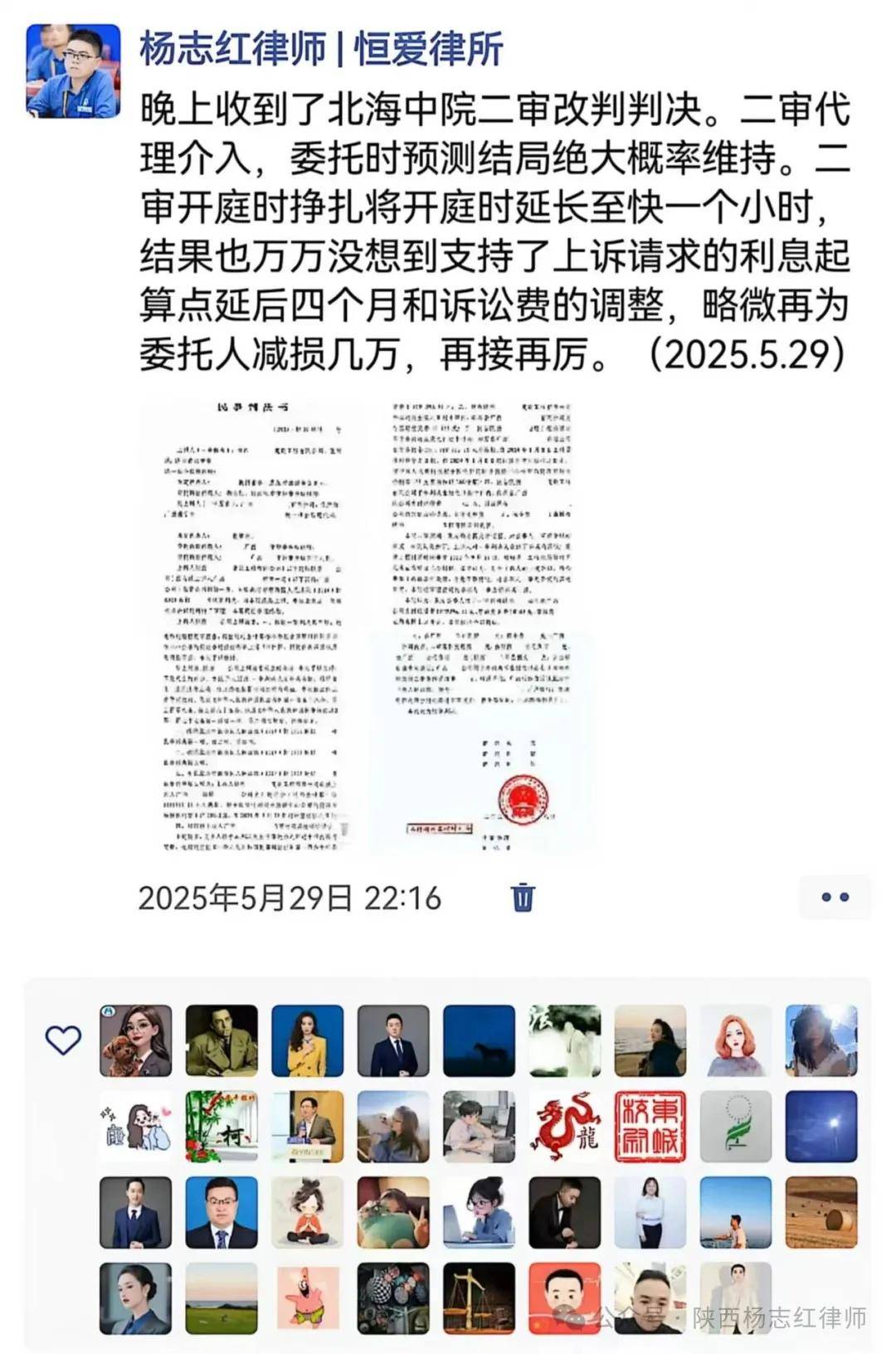Open the red seal stamp avatar profile

[x=650, y=1127]
